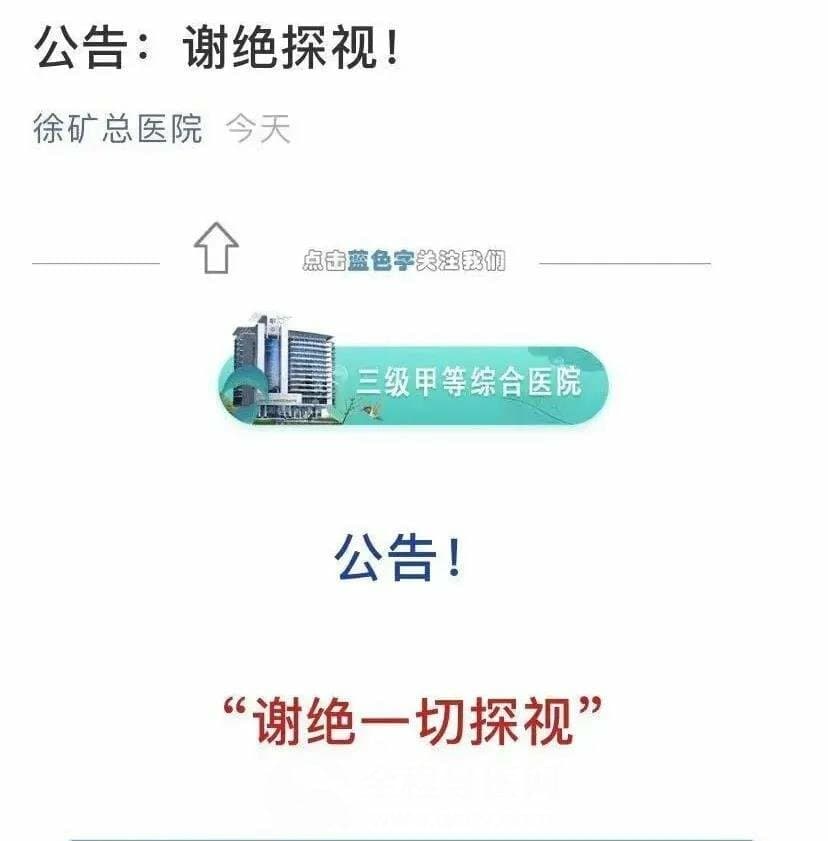Open the 徐矿总医院 account page link

(118, 129)
